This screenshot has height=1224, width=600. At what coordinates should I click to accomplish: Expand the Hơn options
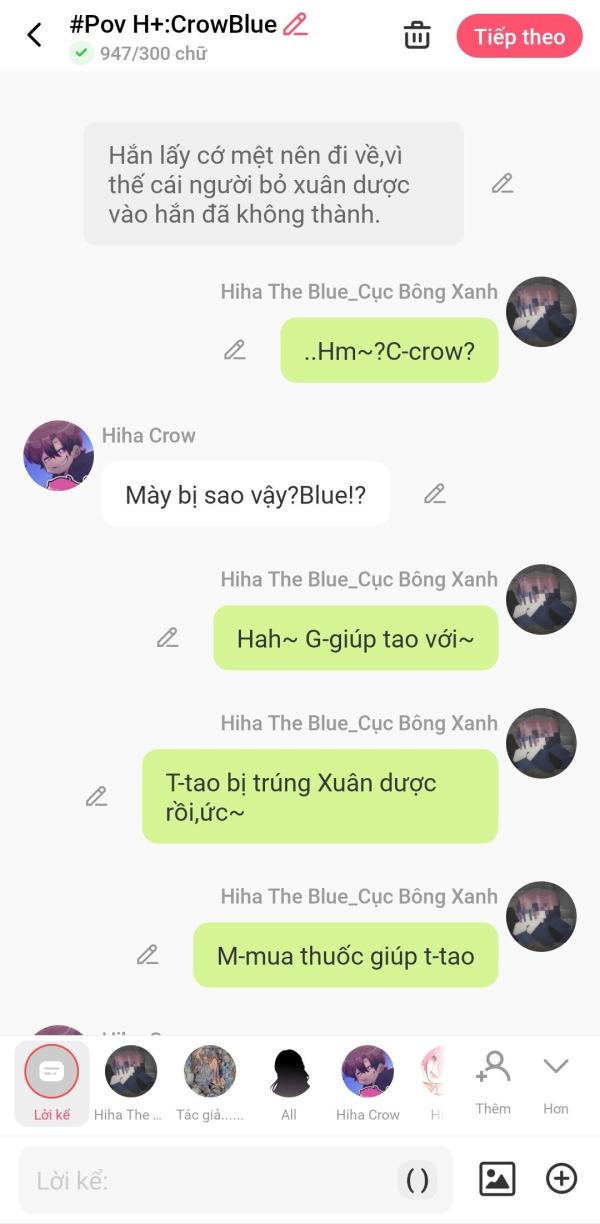[556, 1080]
